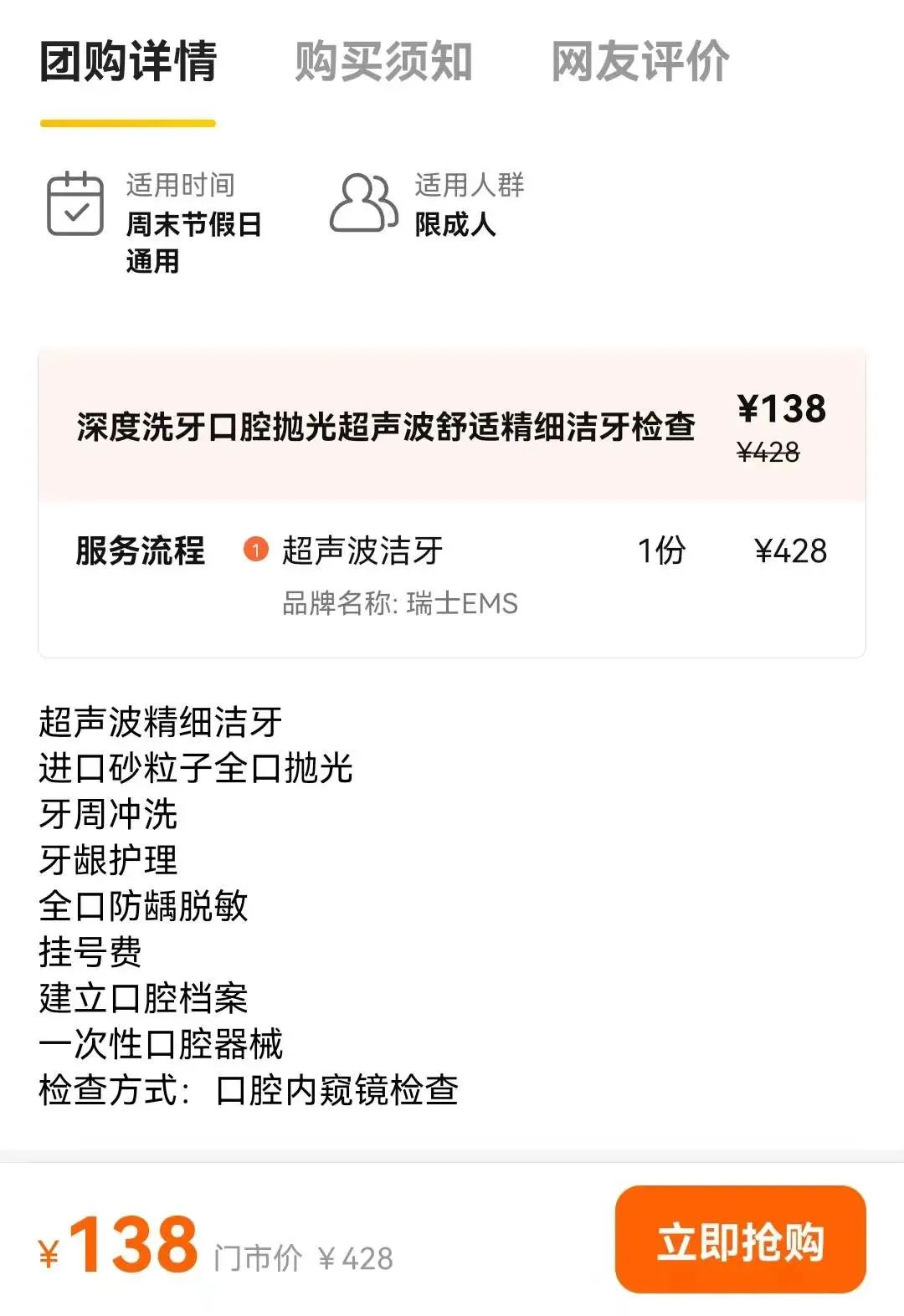904x1316 pixels.
Task: Tap 立即抢购 to buy now
Action: (740, 1239)
